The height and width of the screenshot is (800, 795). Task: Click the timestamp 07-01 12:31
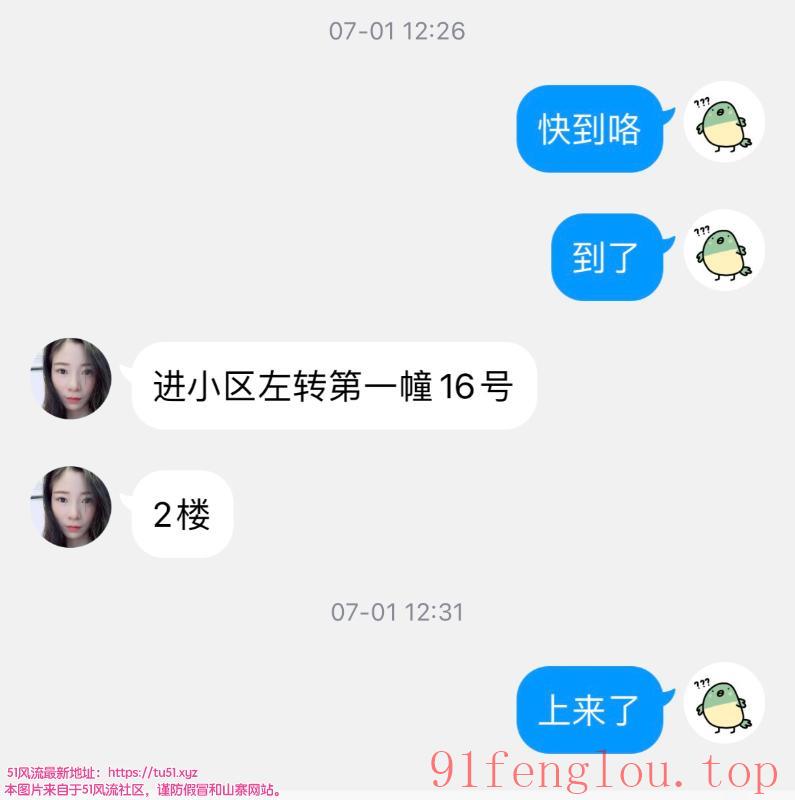[397, 615]
